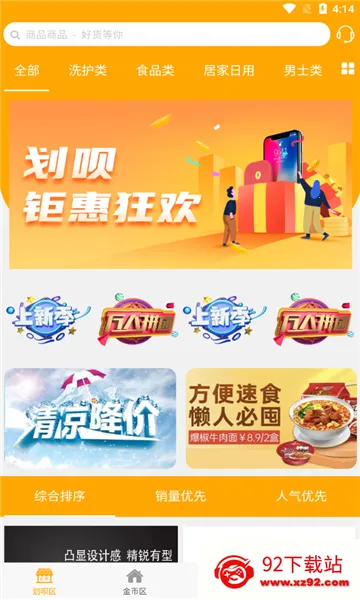
Task: Sort products by 销量优先
Action: pos(180,496)
